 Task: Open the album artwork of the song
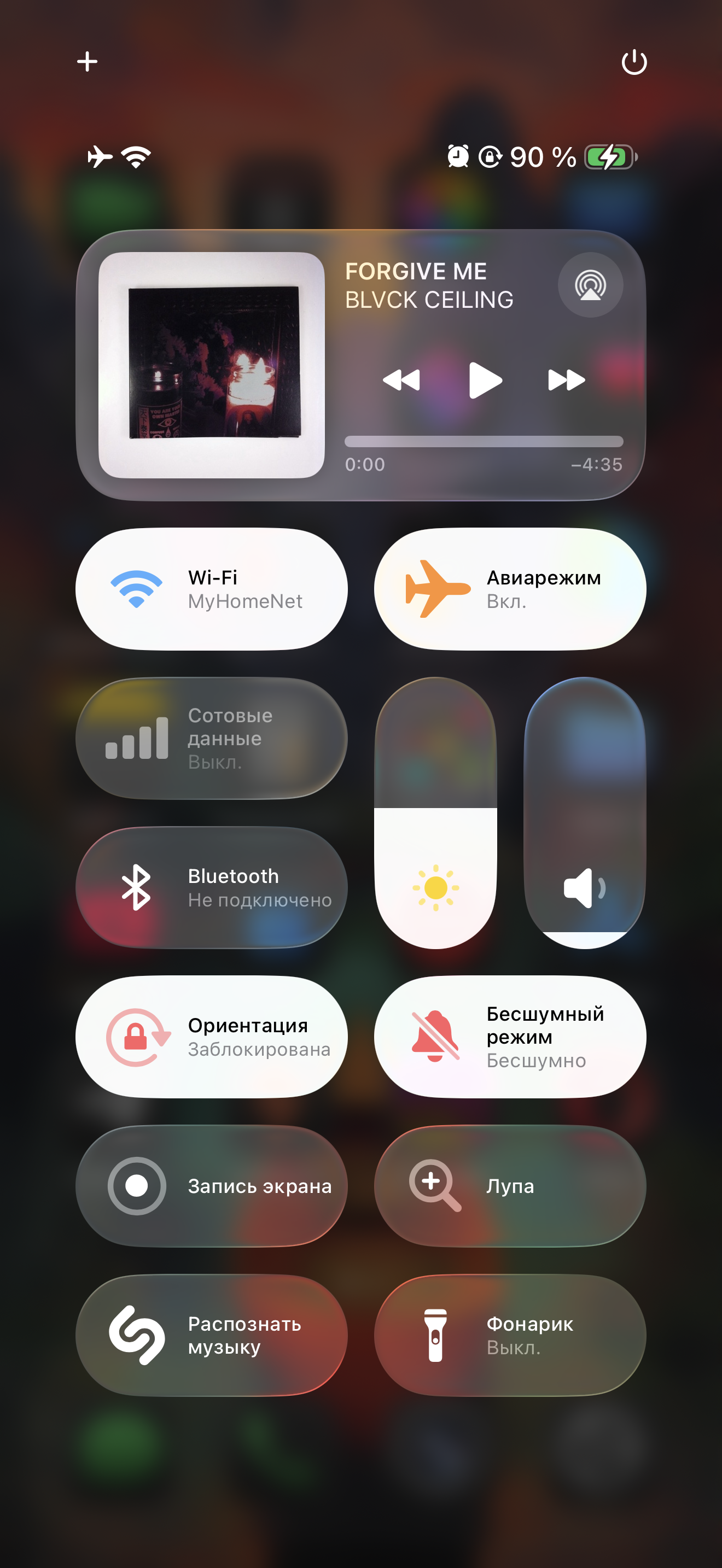pos(211,365)
